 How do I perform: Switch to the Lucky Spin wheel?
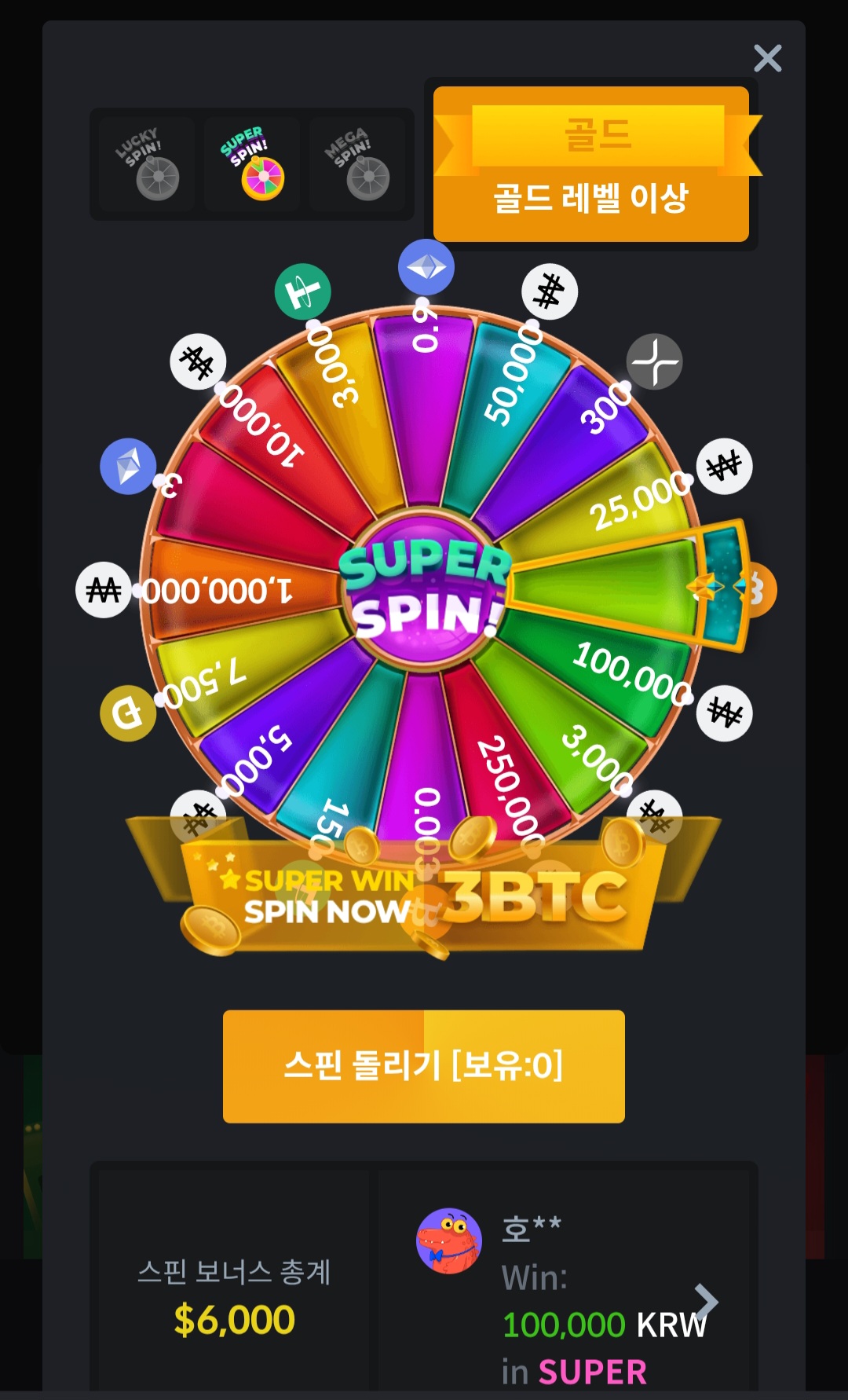click(x=146, y=163)
